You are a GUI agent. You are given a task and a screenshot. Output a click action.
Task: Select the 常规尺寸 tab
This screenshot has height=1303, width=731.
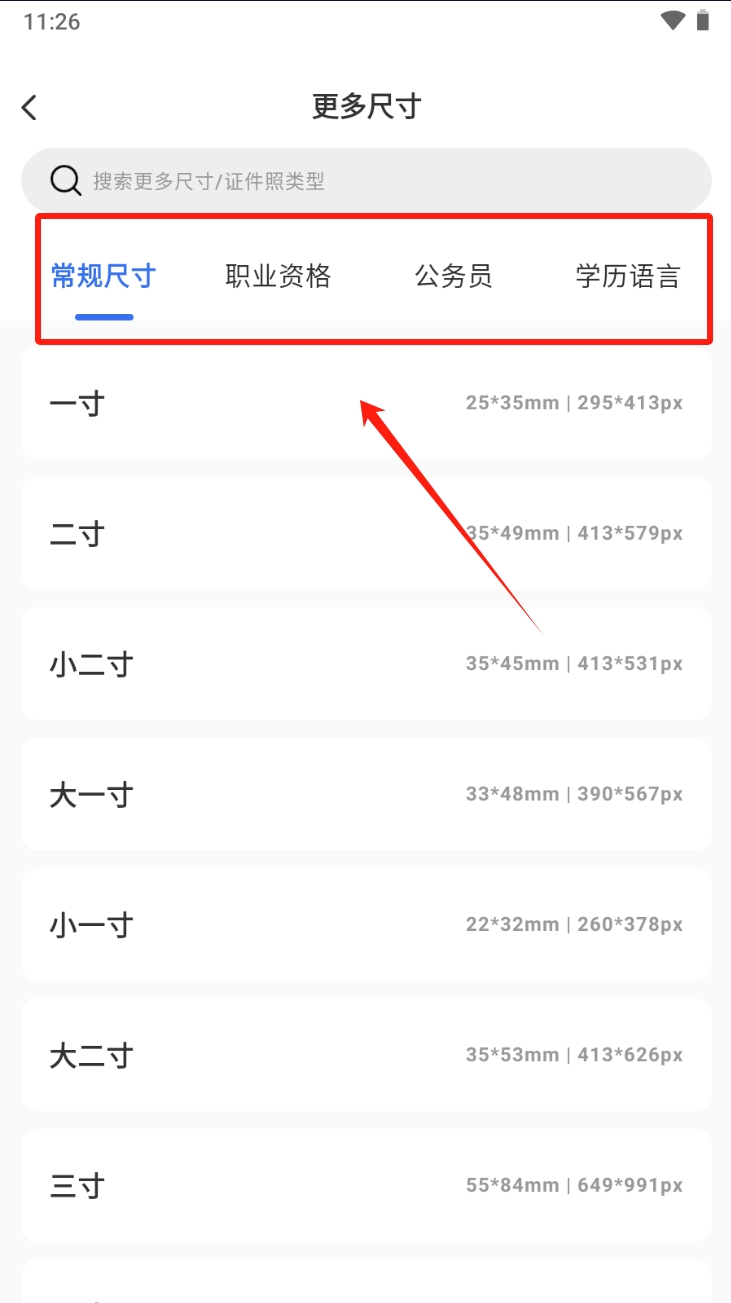[x=104, y=276]
